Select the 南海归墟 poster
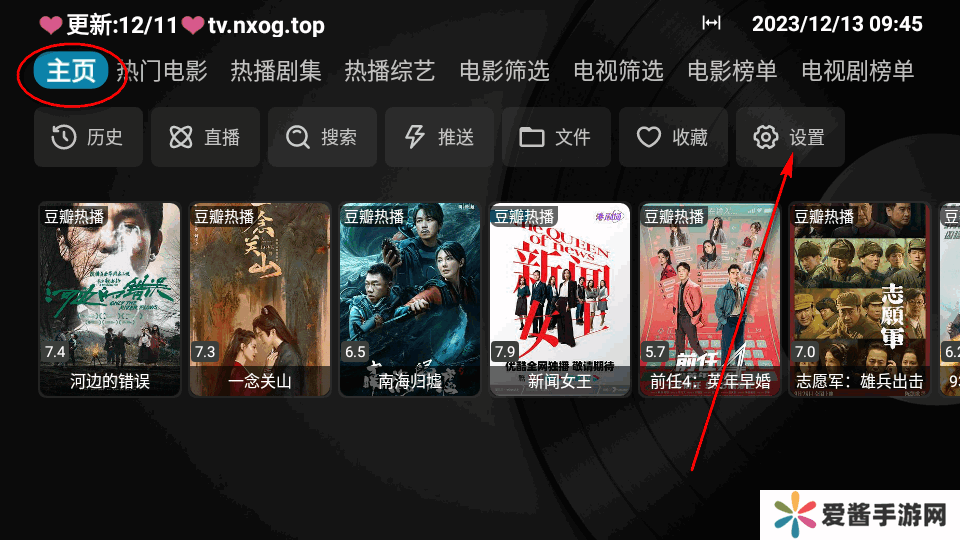The height and width of the screenshot is (540, 960). click(x=410, y=300)
